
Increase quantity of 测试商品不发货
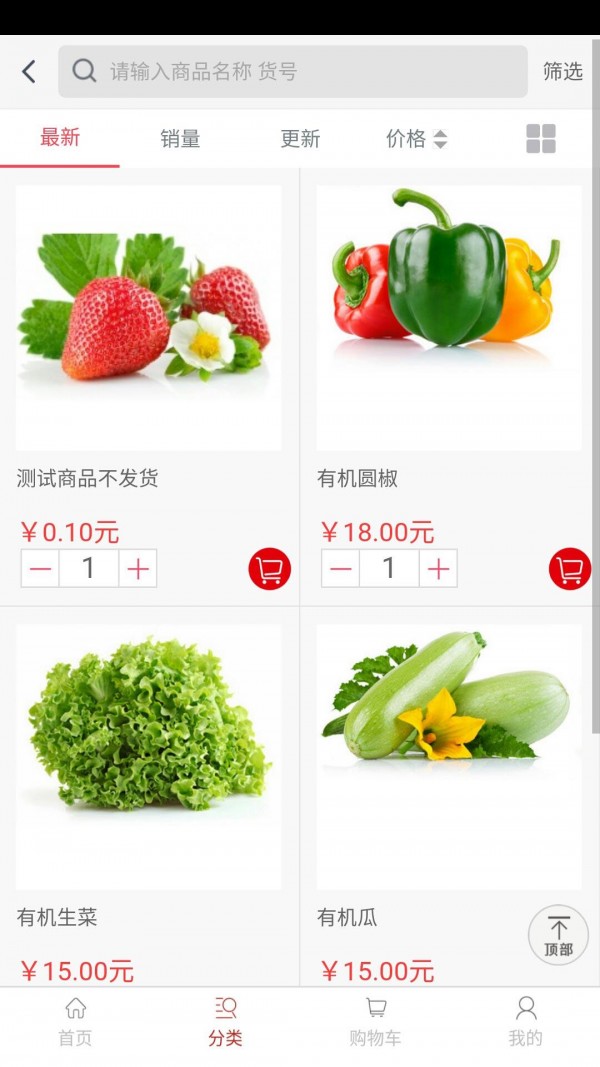click(138, 569)
